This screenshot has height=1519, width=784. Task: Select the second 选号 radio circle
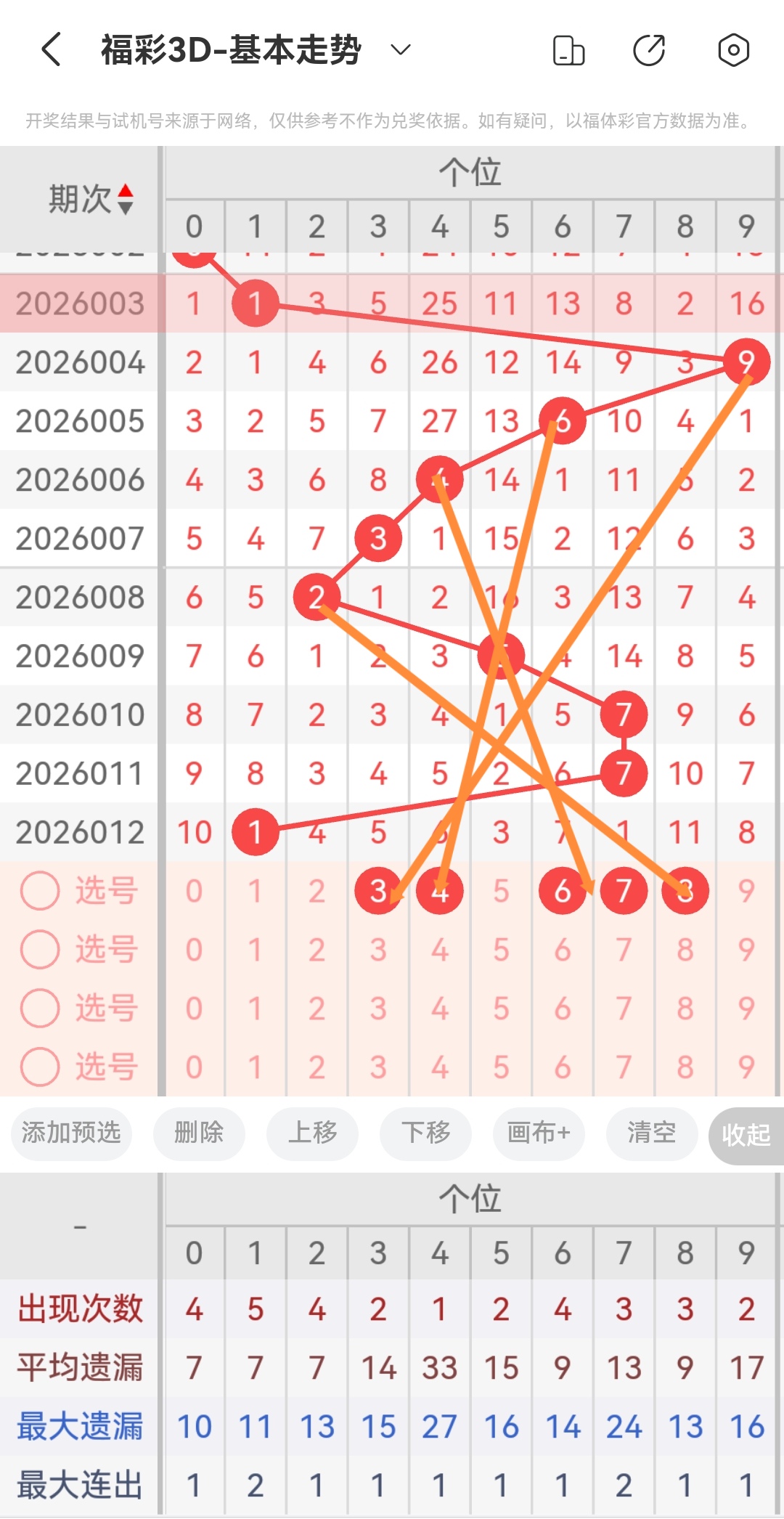40,948
